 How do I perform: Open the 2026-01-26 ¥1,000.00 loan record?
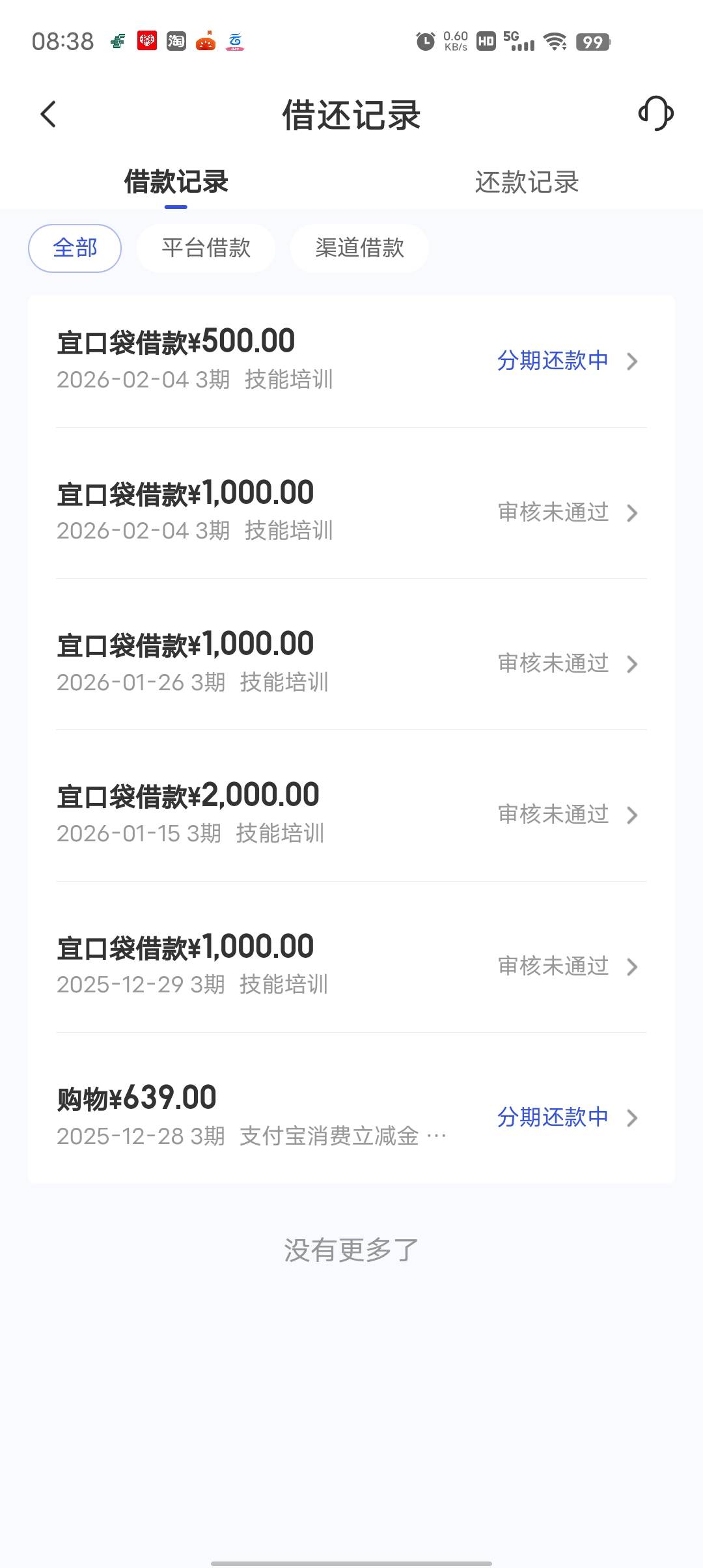click(351, 662)
